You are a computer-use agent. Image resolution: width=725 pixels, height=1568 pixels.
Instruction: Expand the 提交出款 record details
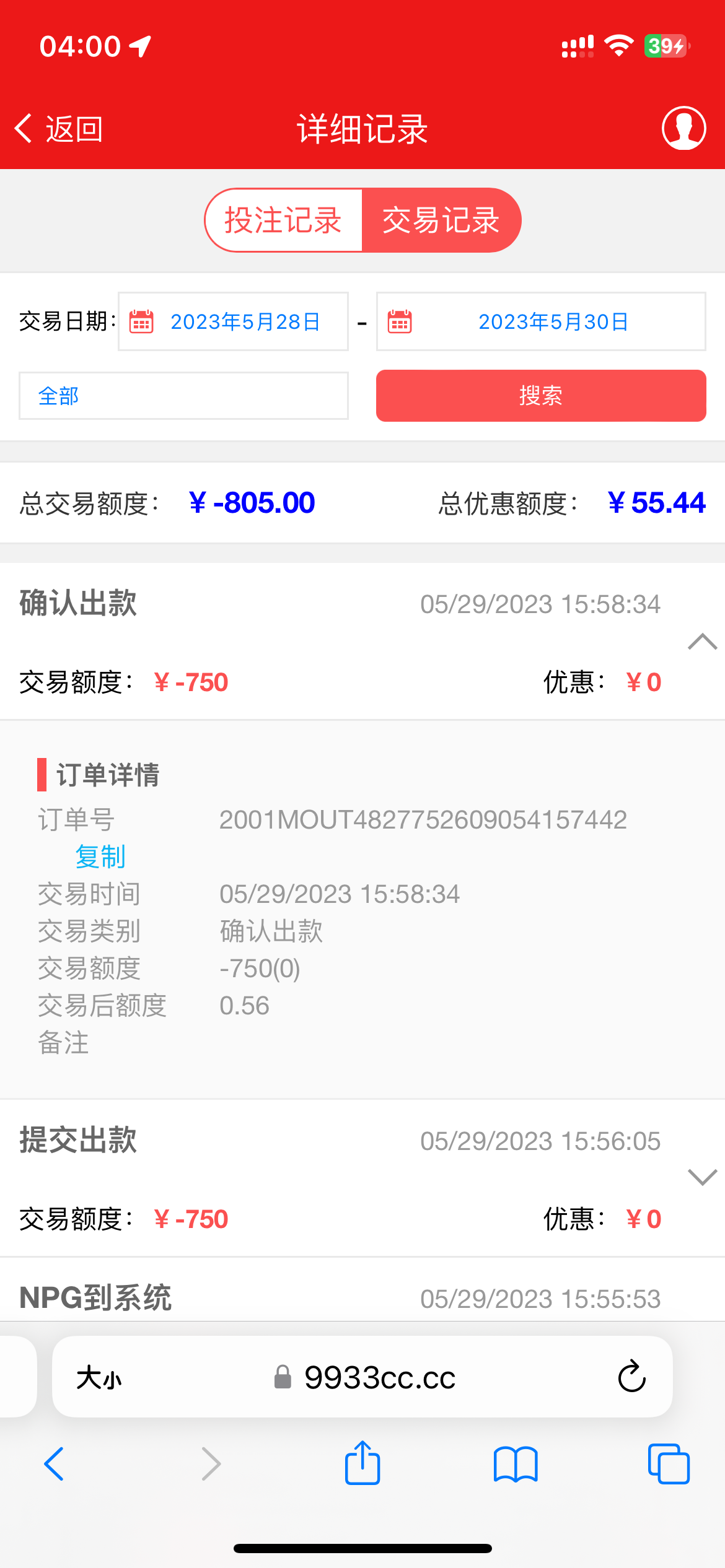pos(702,1177)
